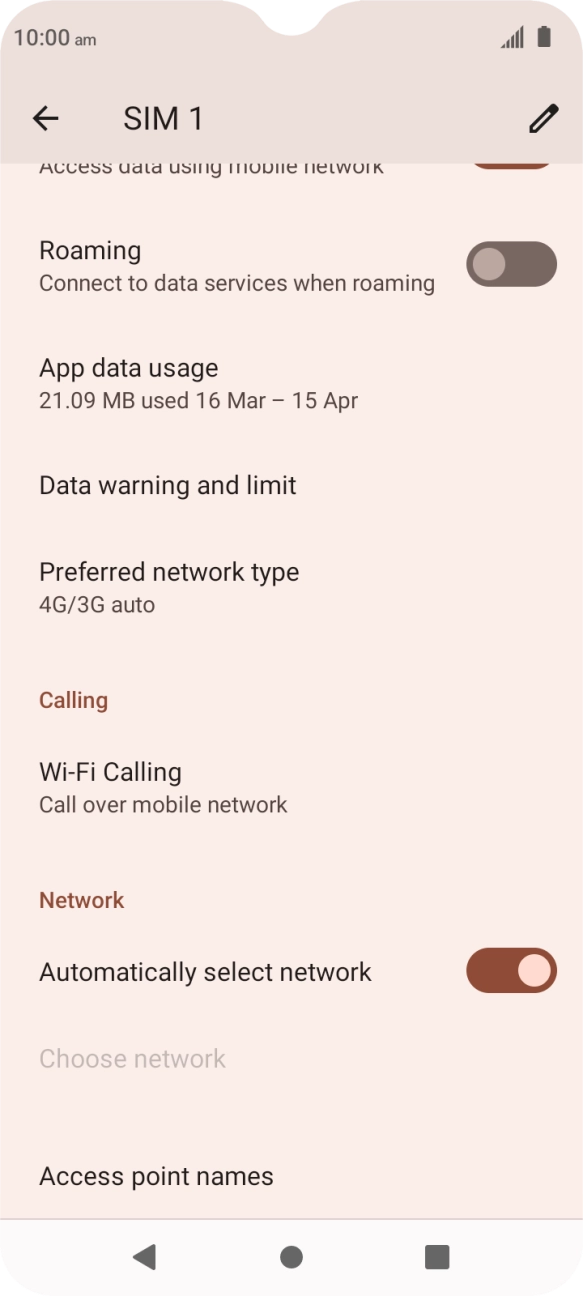Open Wi-Fi Calling settings
583x1296 pixels.
coord(291,788)
